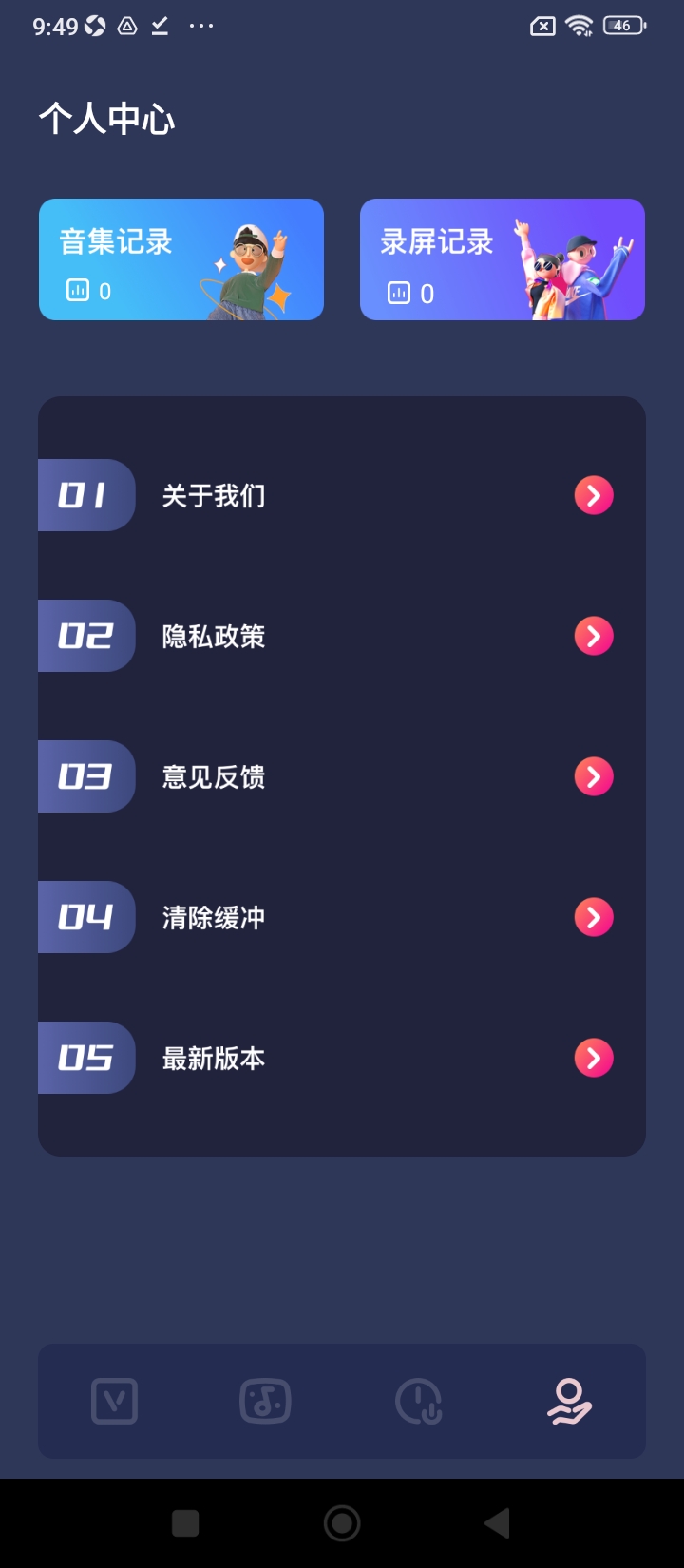Open 关于我们 row

point(342,495)
